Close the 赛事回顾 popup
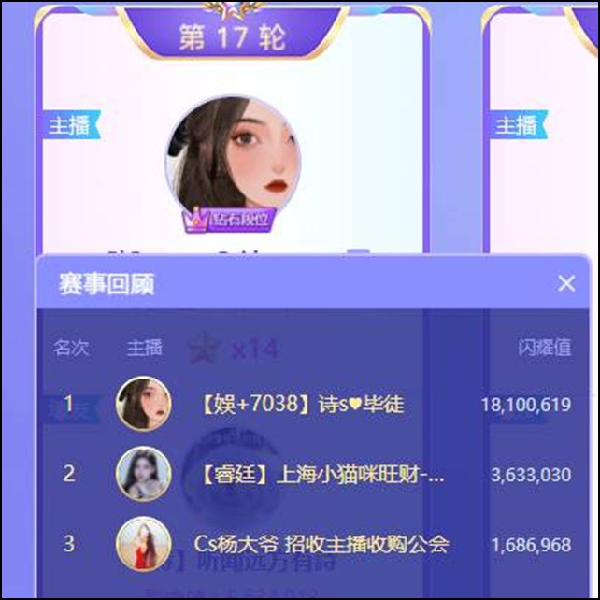This screenshot has height=600, width=600. (x=567, y=284)
